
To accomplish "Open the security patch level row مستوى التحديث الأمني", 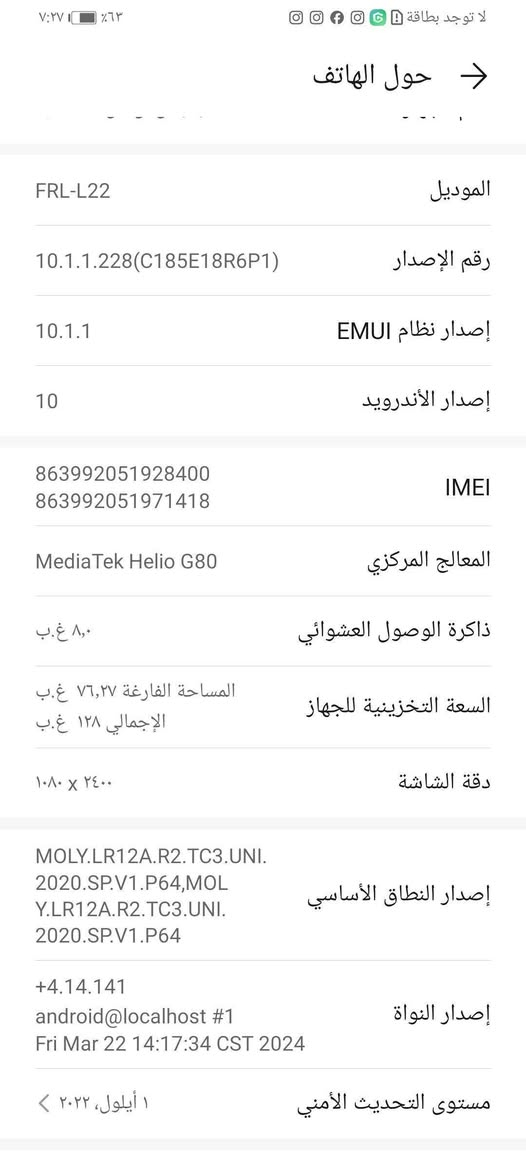I will point(263,1103).
